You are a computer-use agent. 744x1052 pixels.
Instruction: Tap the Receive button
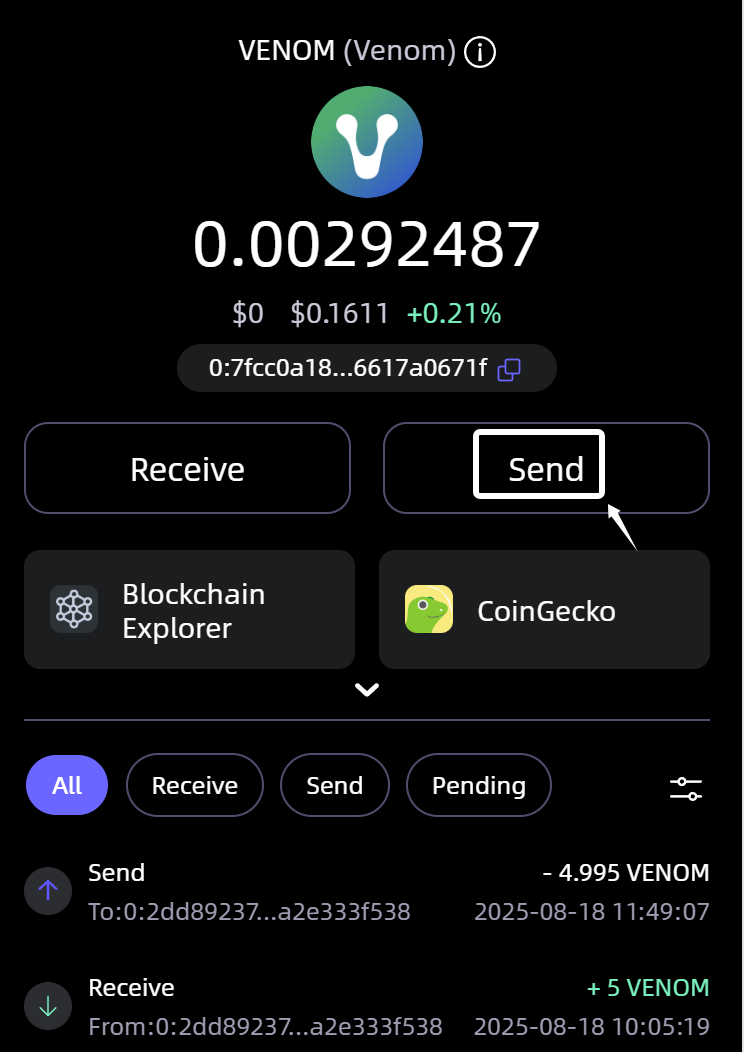(187, 468)
